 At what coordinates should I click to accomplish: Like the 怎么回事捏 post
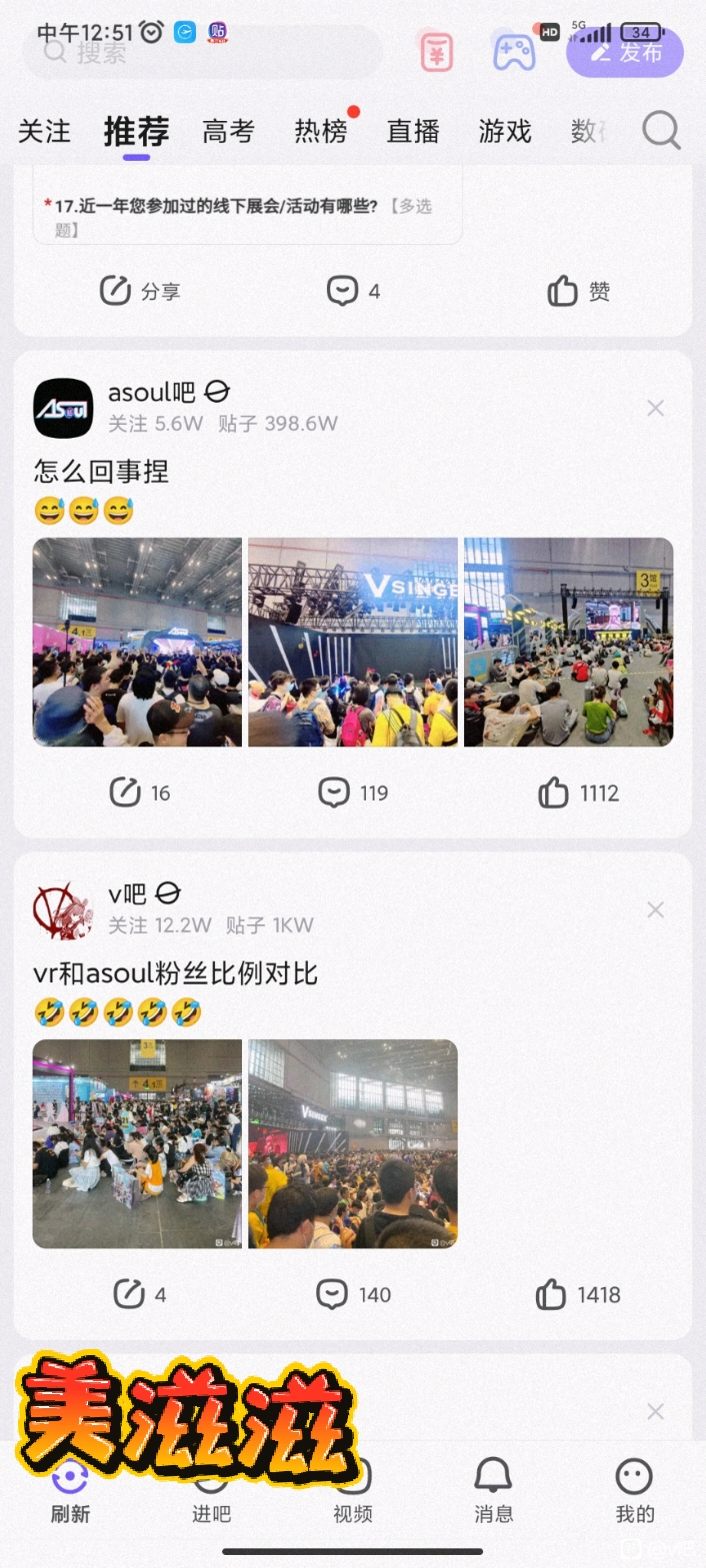tap(578, 793)
